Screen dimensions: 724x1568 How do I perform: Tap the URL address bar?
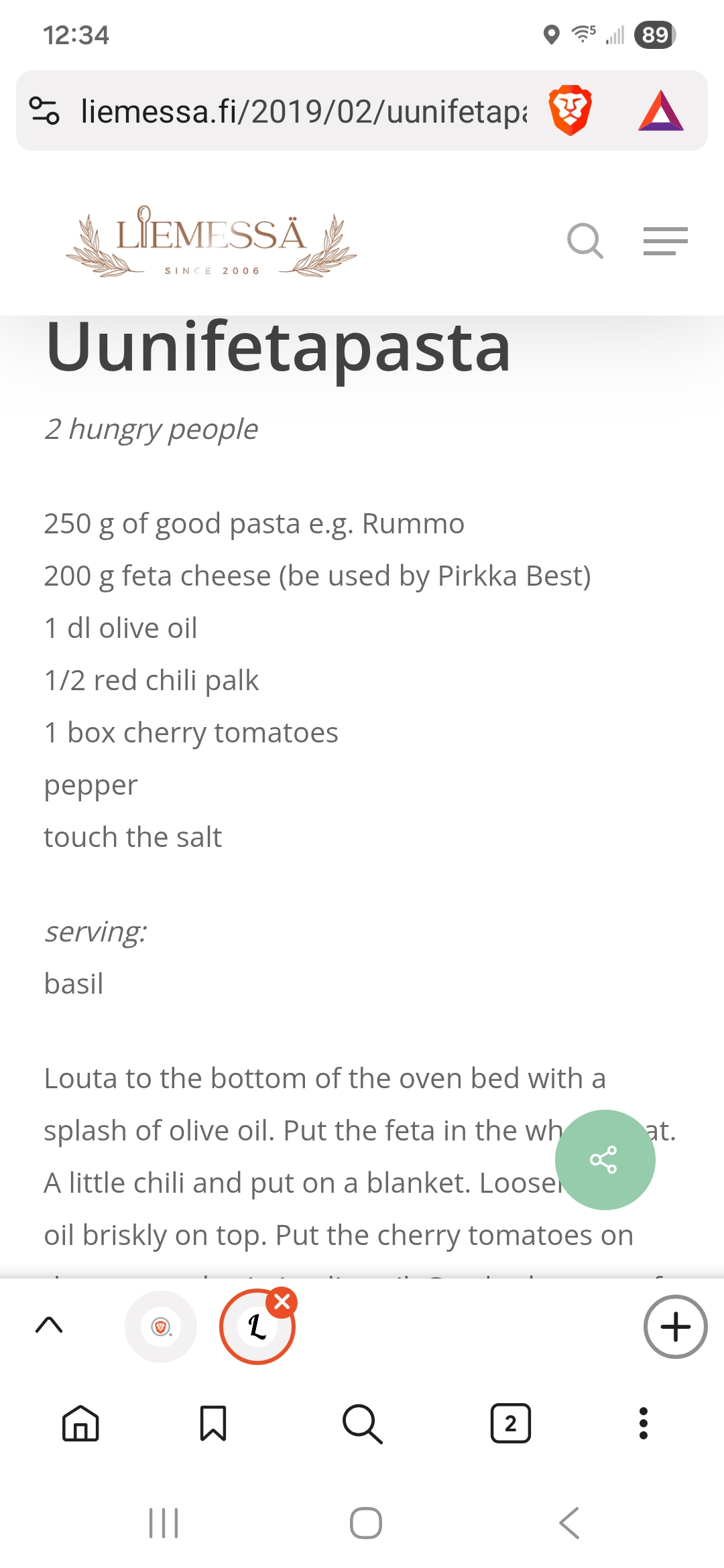click(302, 111)
